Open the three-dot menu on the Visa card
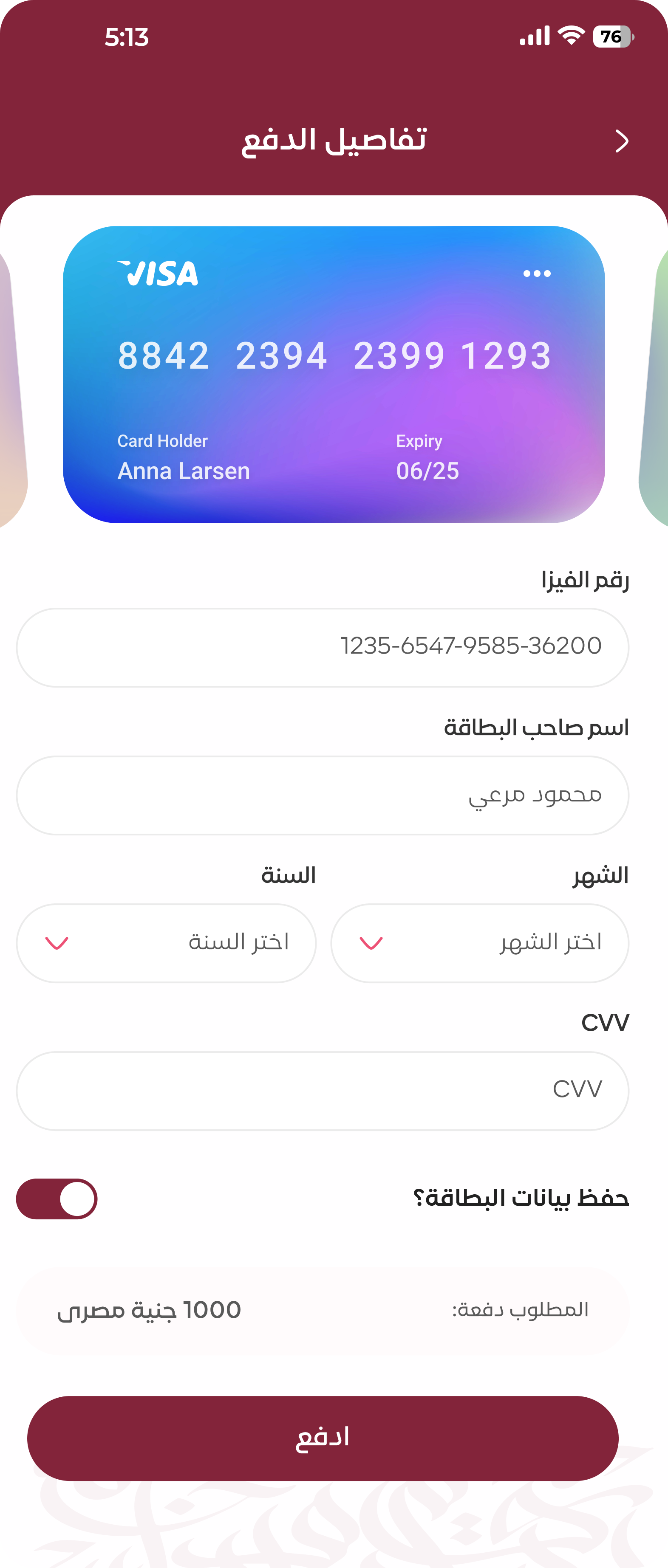This screenshot has height=1568, width=668. point(536,274)
